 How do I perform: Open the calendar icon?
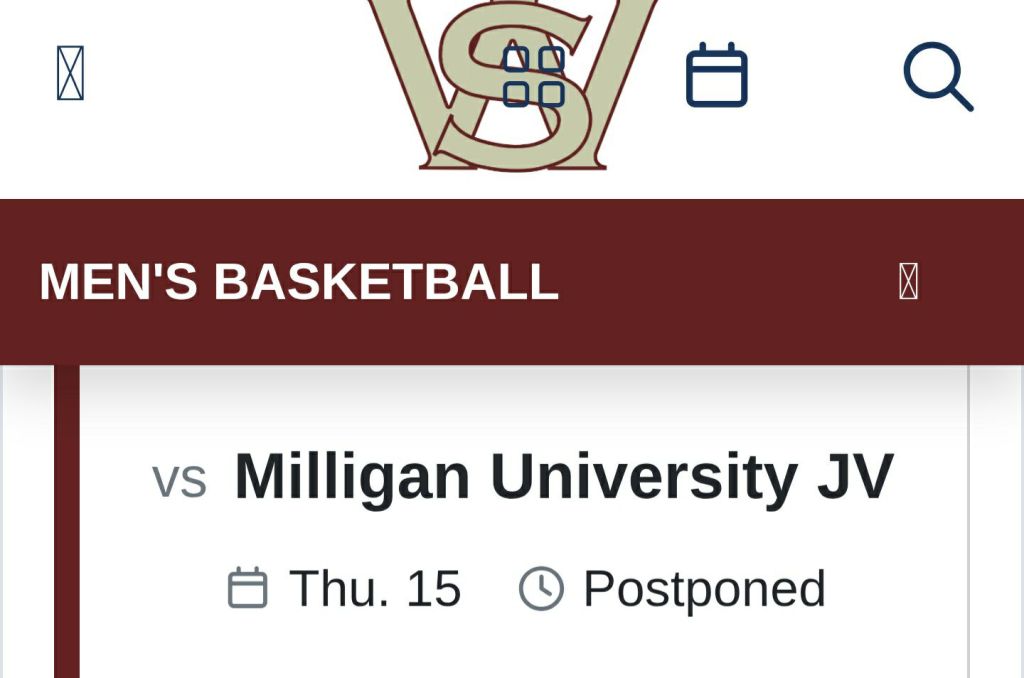(716, 75)
